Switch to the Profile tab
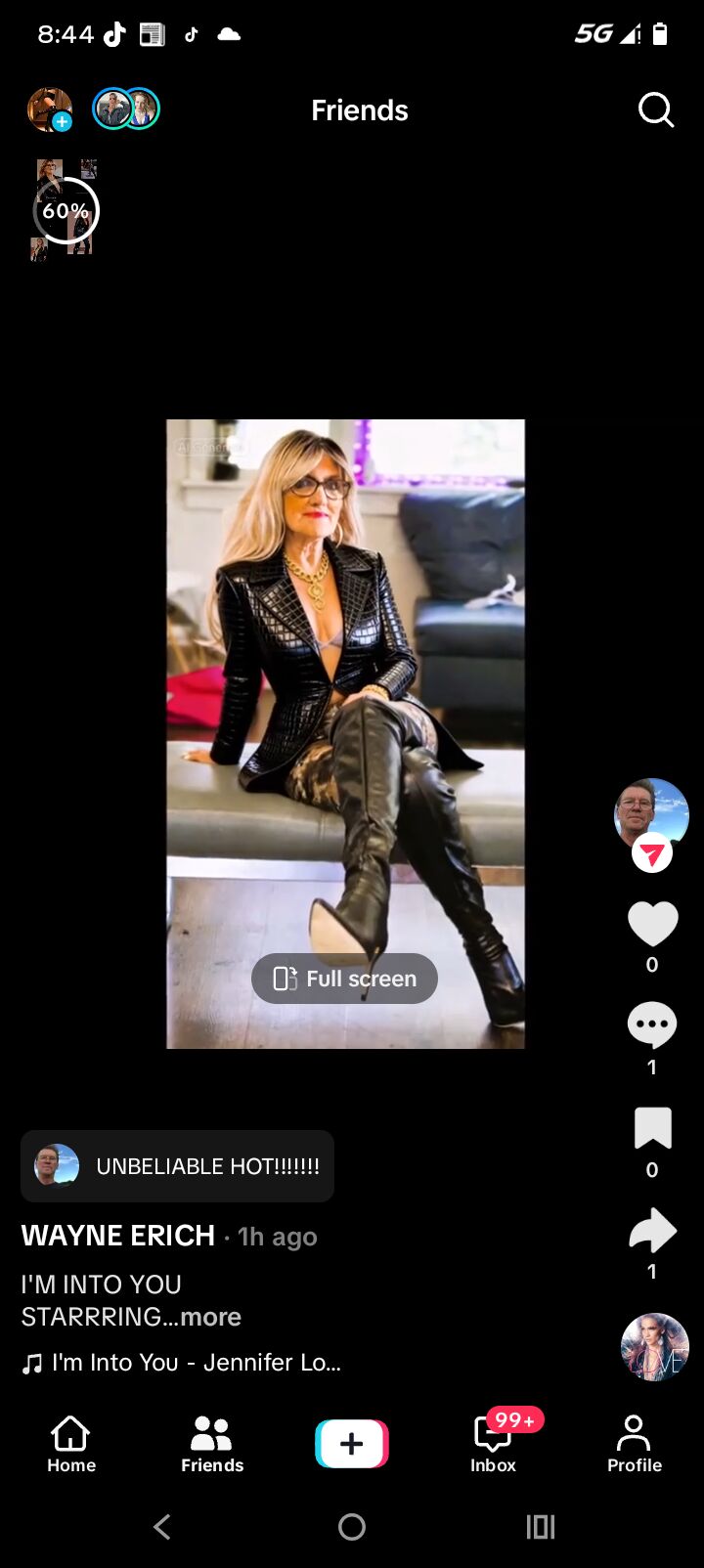This screenshot has width=704, height=1568. (634, 1443)
